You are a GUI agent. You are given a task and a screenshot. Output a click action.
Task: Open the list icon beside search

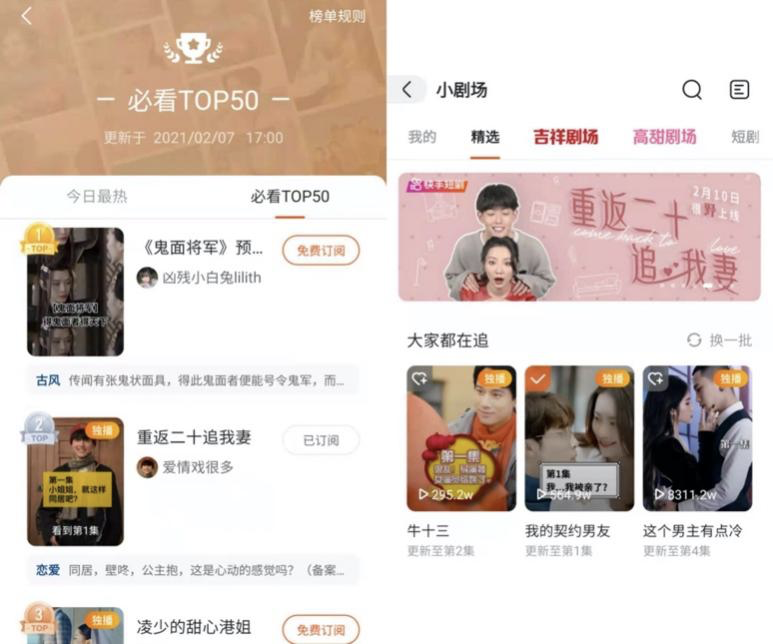coord(740,90)
